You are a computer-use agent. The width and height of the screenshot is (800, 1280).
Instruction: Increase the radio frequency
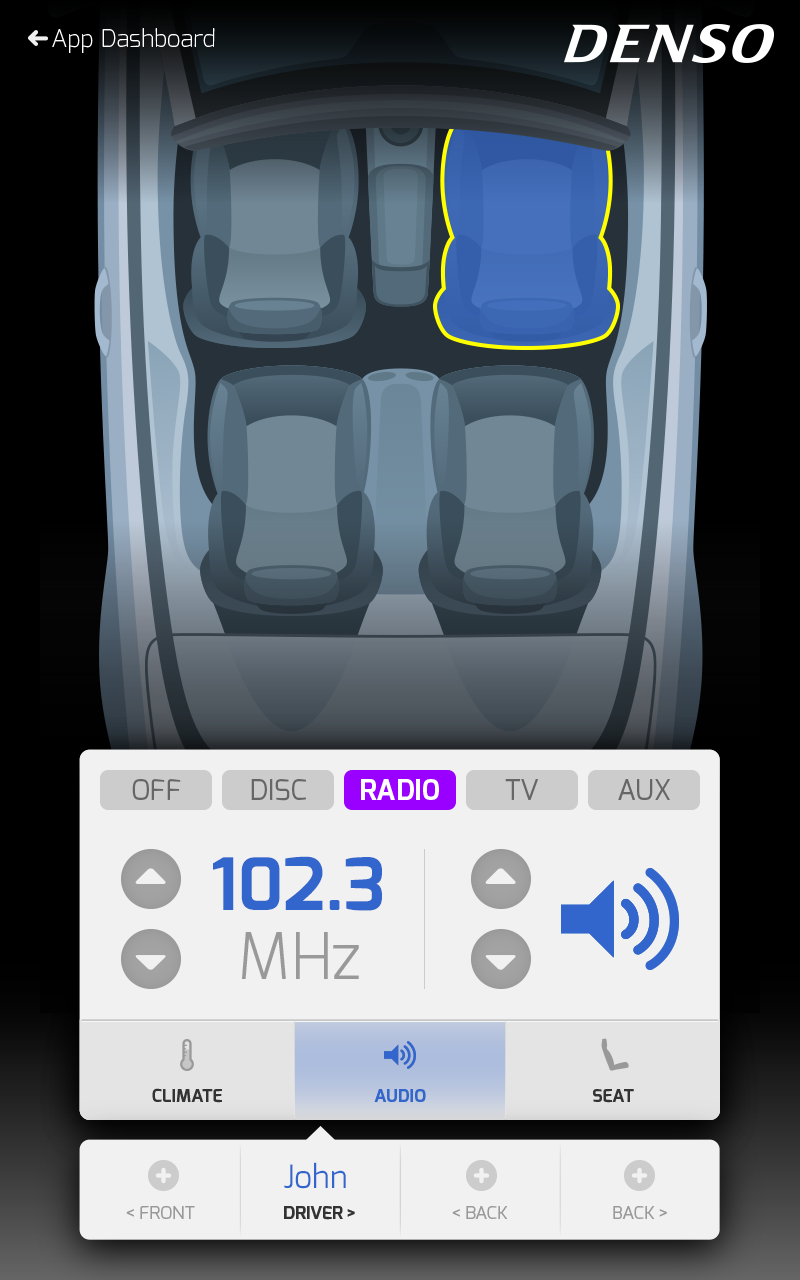pyautogui.click(x=151, y=879)
